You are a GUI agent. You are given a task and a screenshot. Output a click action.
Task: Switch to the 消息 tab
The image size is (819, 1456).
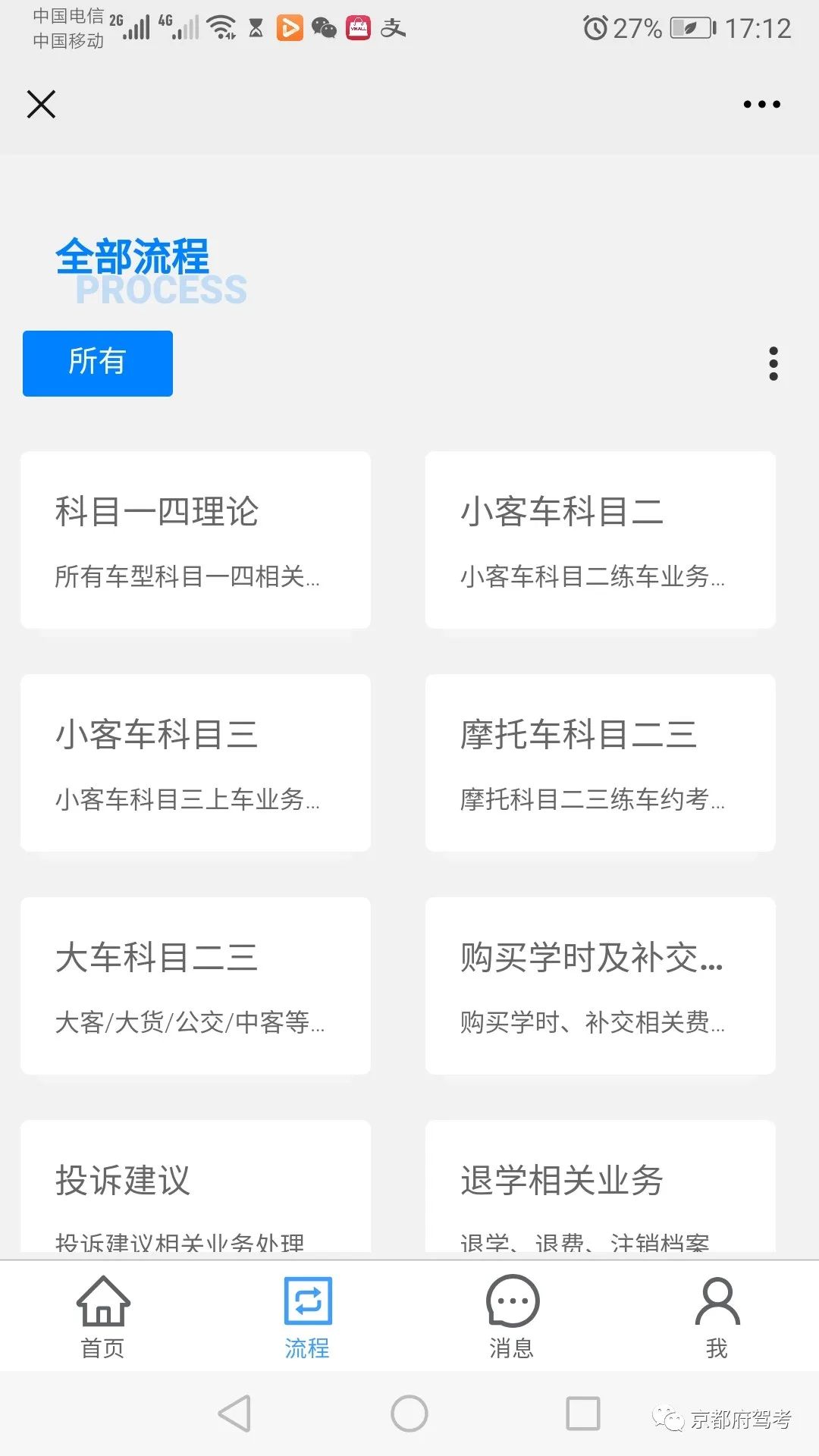coord(512,1316)
